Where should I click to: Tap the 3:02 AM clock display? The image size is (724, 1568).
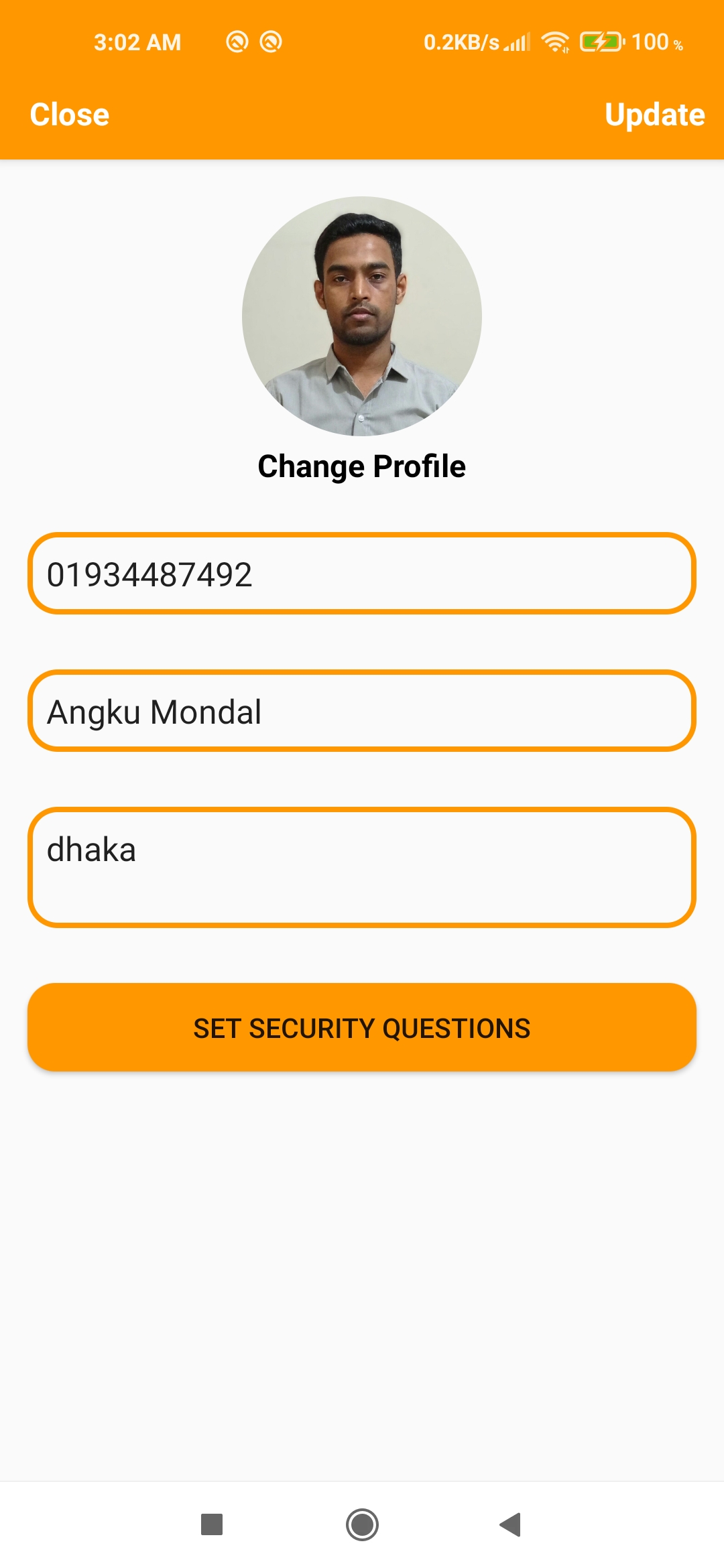tap(137, 42)
